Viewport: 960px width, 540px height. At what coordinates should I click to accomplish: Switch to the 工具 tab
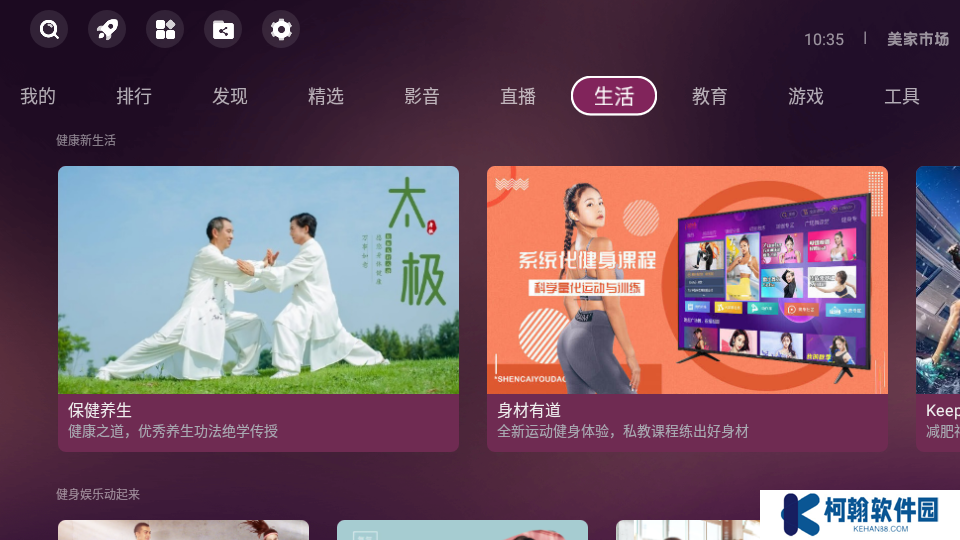(902, 96)
